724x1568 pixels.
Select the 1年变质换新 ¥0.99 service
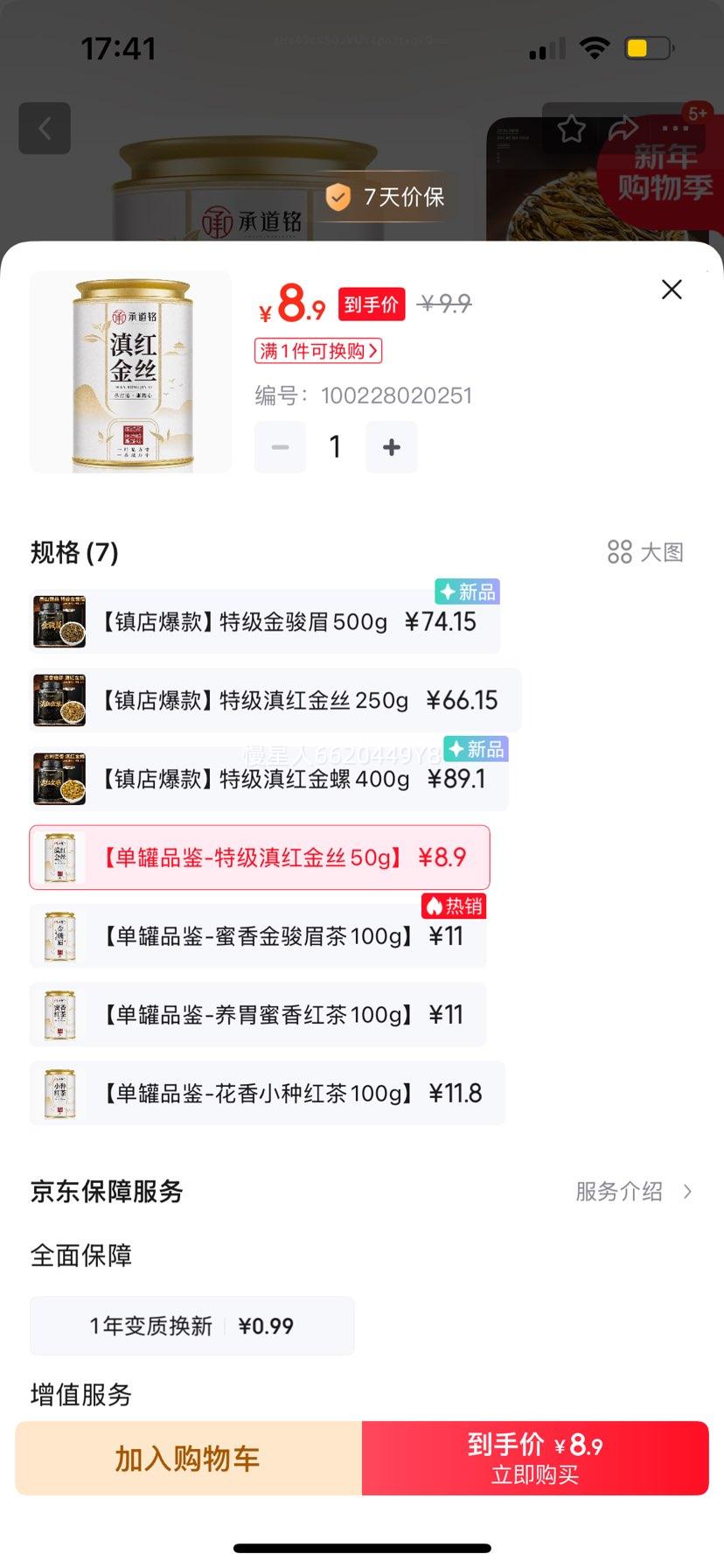(191, 1326)
